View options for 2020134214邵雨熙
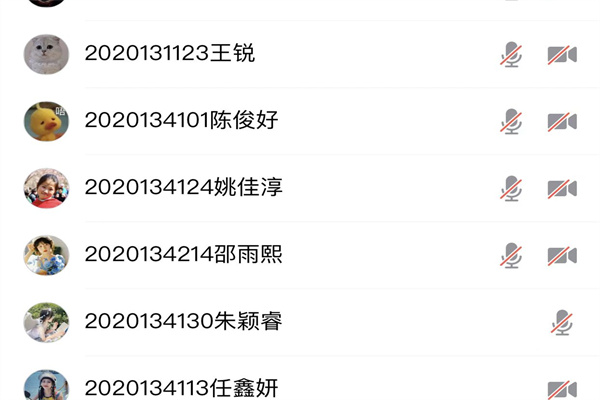This screenshot has height=400, width=600. point(183,255)
